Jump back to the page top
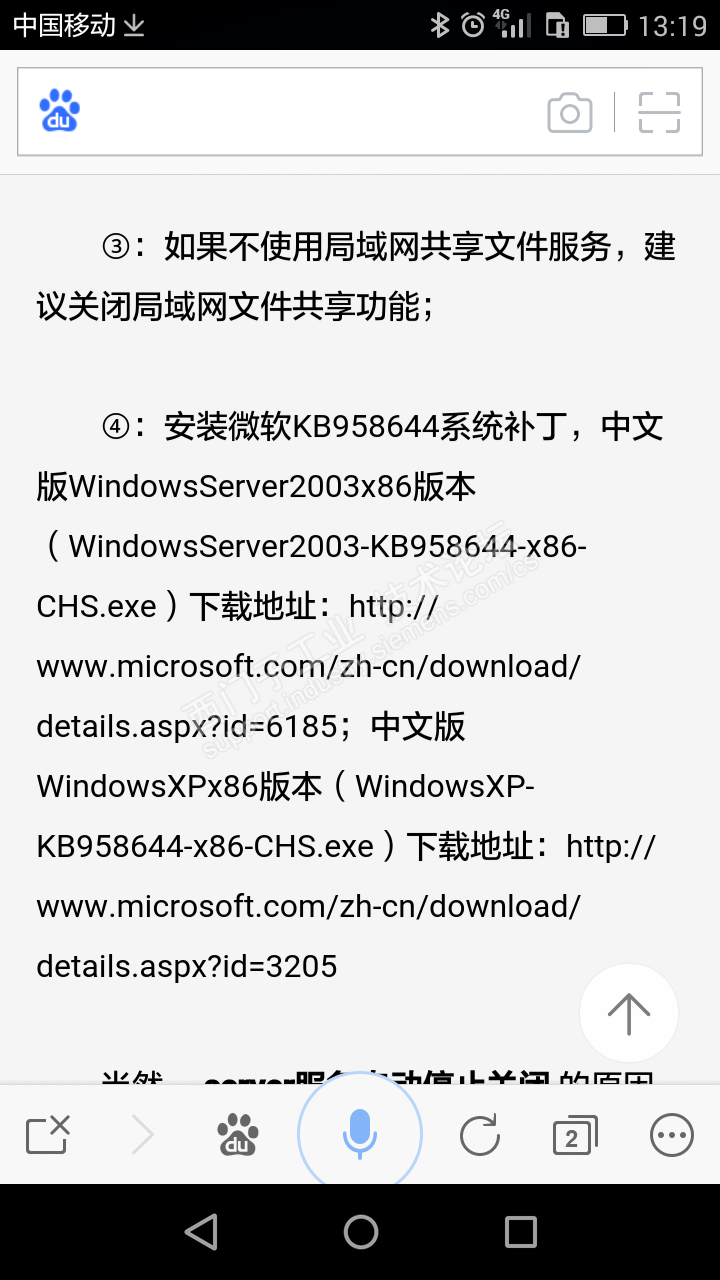 click(629, 1013)
